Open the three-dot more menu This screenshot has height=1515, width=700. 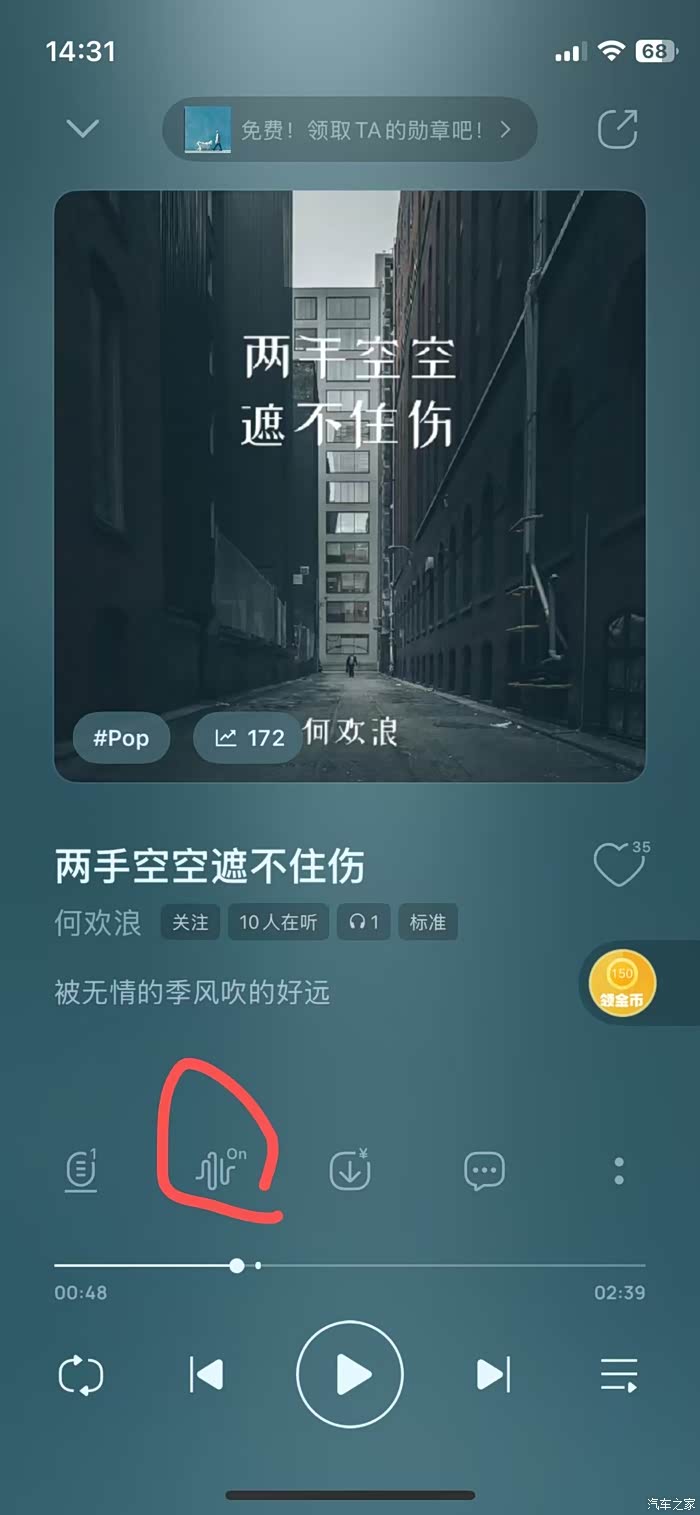tap(619, 1171)
